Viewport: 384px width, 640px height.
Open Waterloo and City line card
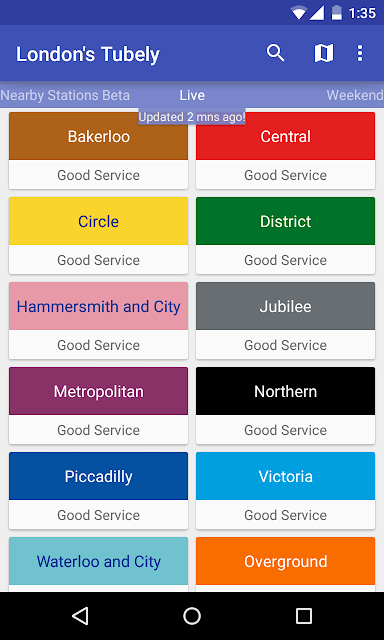(98, 564)
